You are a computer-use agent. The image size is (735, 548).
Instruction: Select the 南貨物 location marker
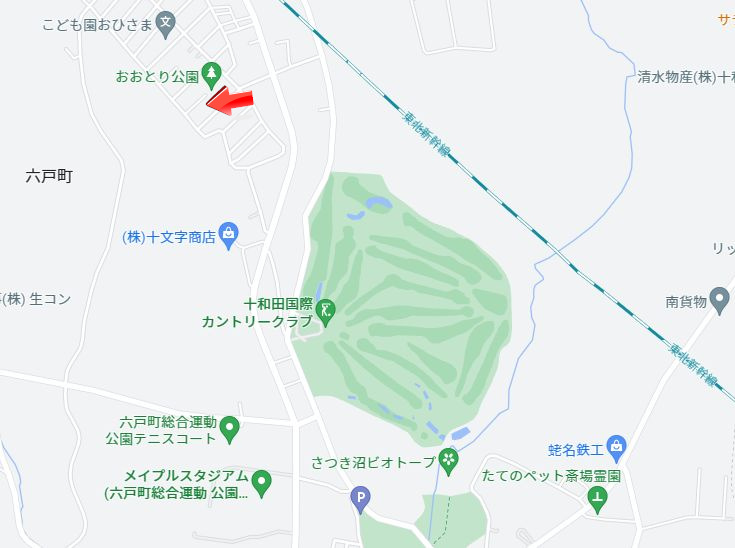pyautogui.click(x=720, y=300)
